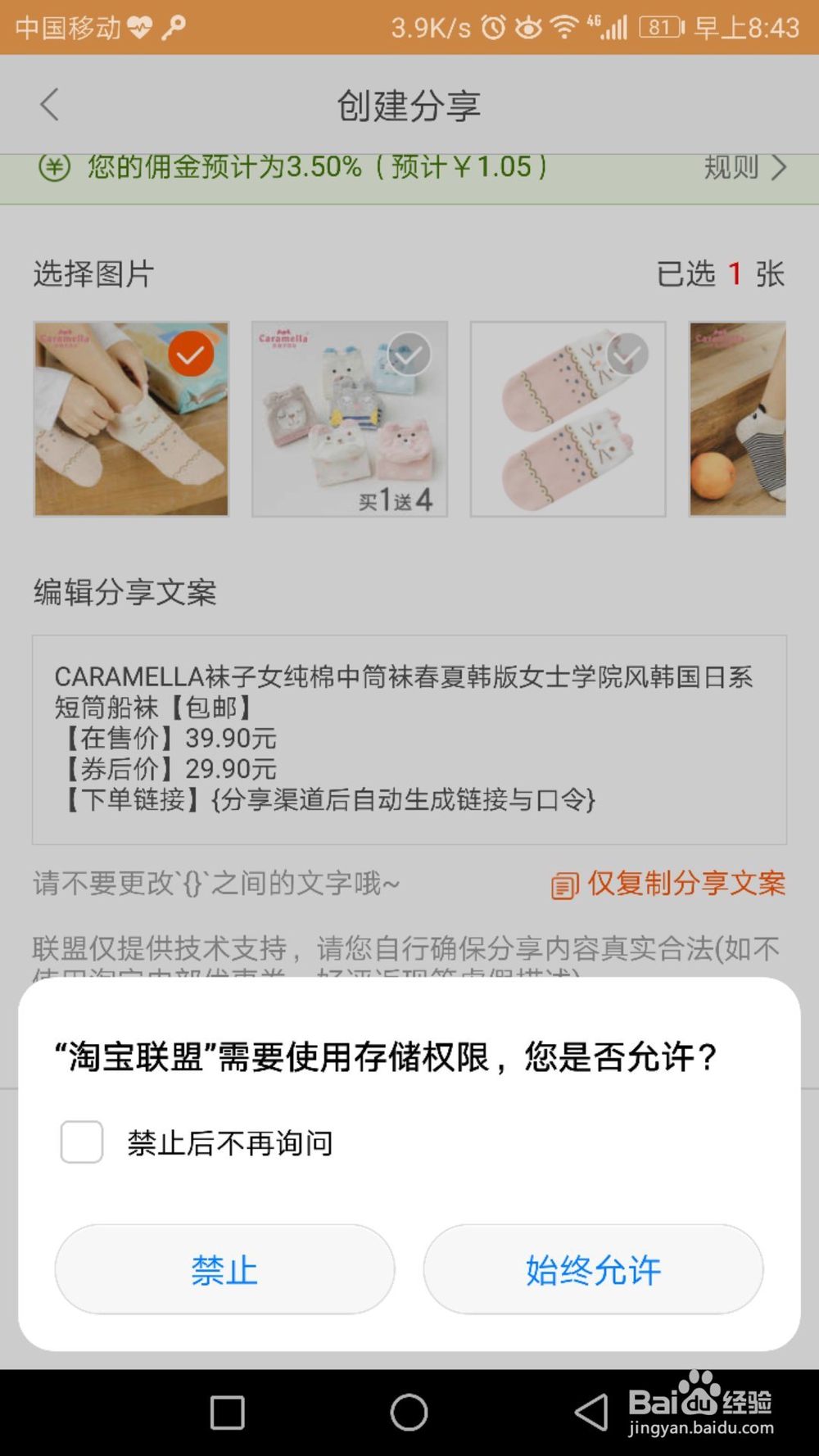Tap the copy icon beside 仅复制分享文案

(565, 884)
